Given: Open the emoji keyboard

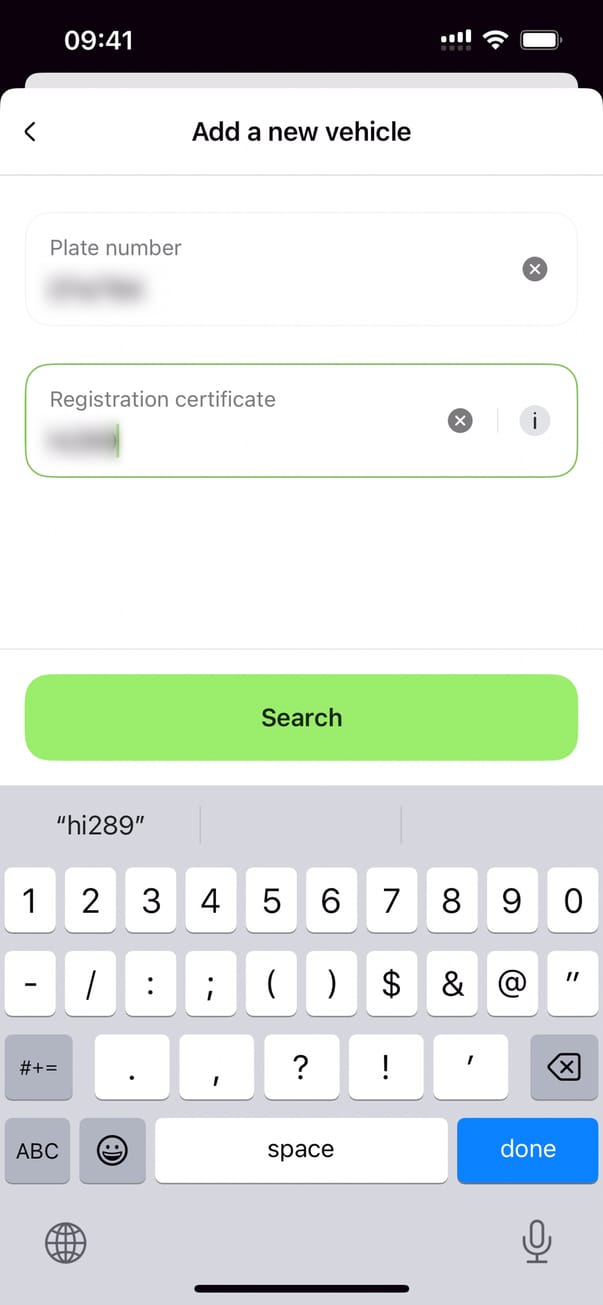Looking at the screenshot, I should click(112, 1150).
